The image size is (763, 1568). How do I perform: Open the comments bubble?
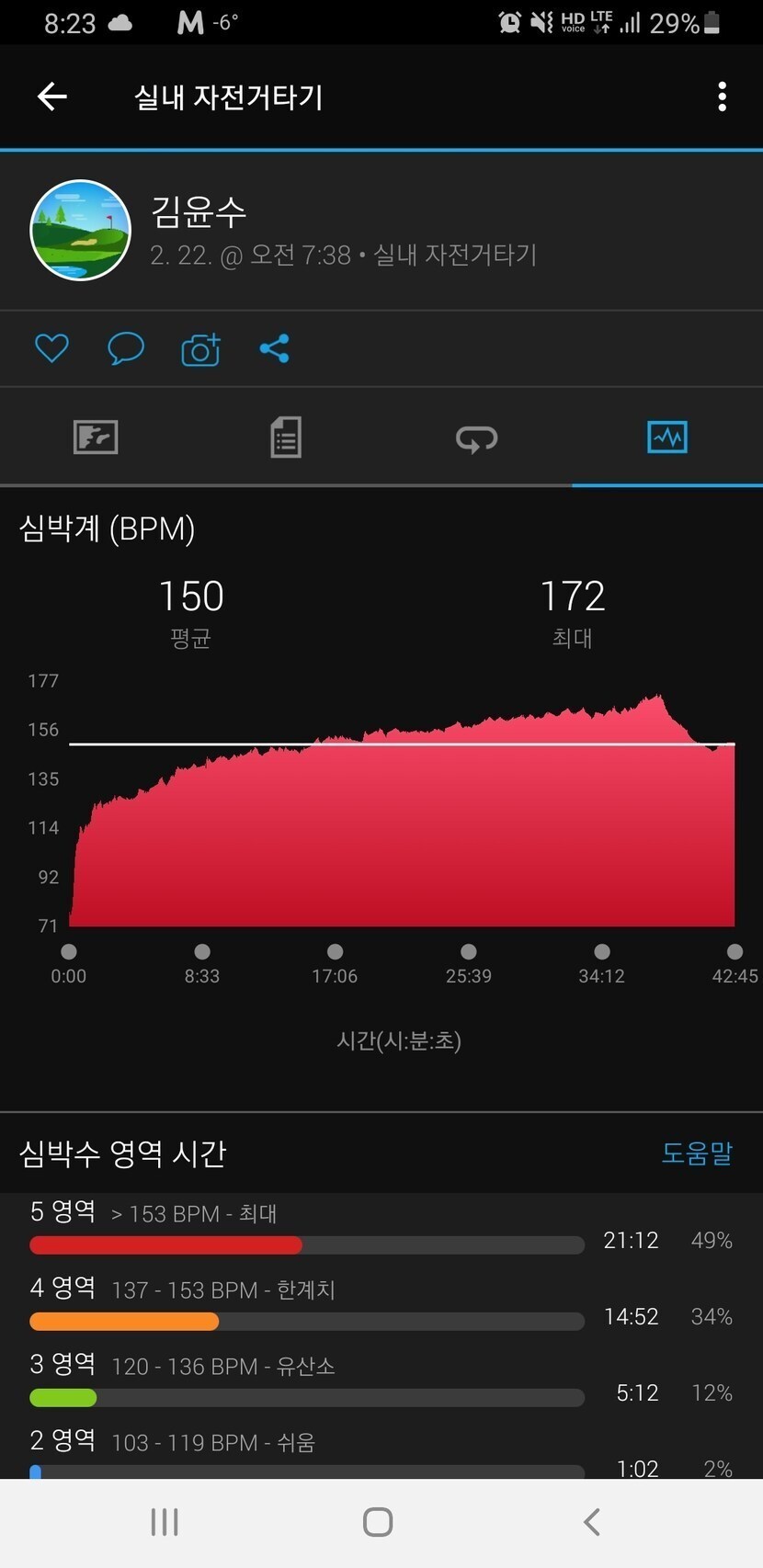pos(126,348)
